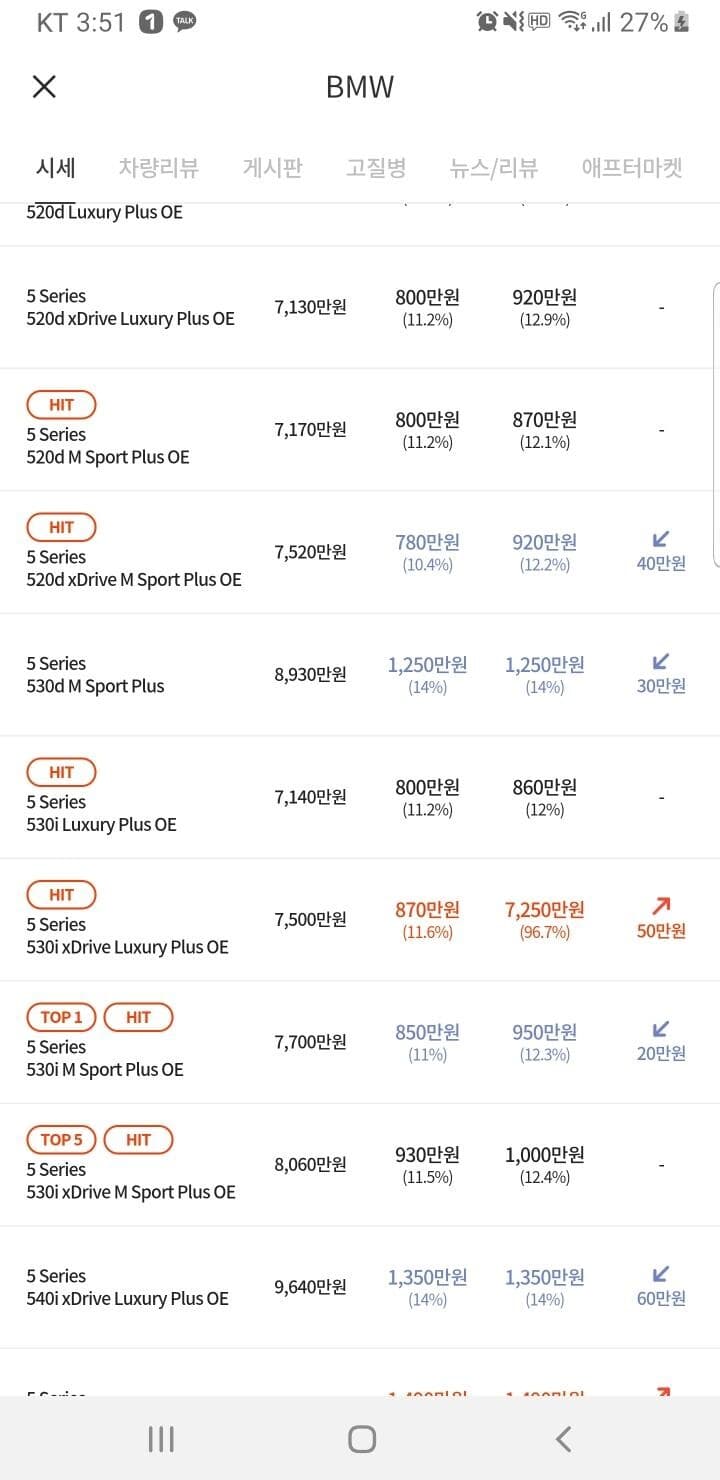Viewport: 720px width, 1480px height.
Task: Close the BMW price list screen
Action: pos(44,87)
